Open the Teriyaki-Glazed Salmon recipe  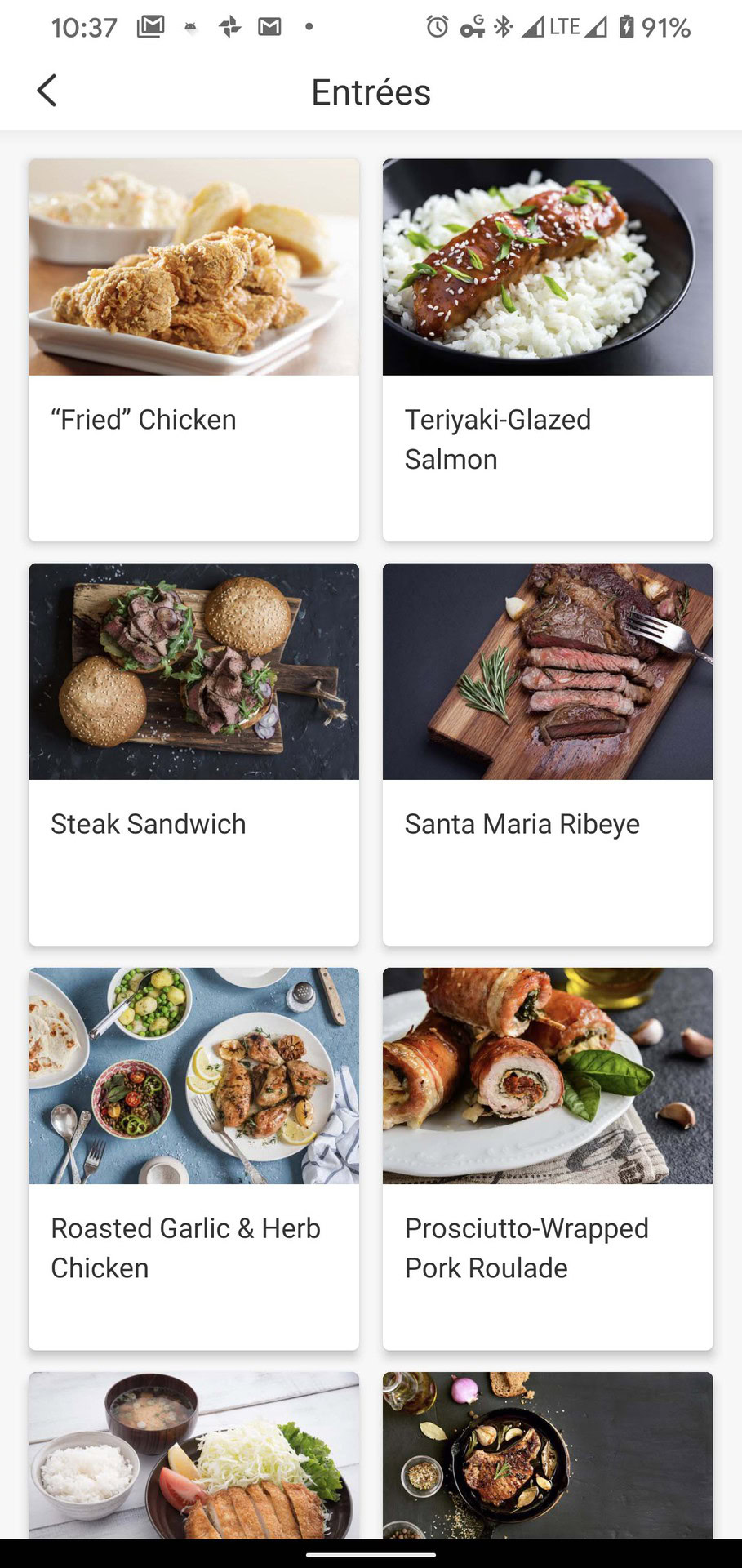click(x=548, y=350)
